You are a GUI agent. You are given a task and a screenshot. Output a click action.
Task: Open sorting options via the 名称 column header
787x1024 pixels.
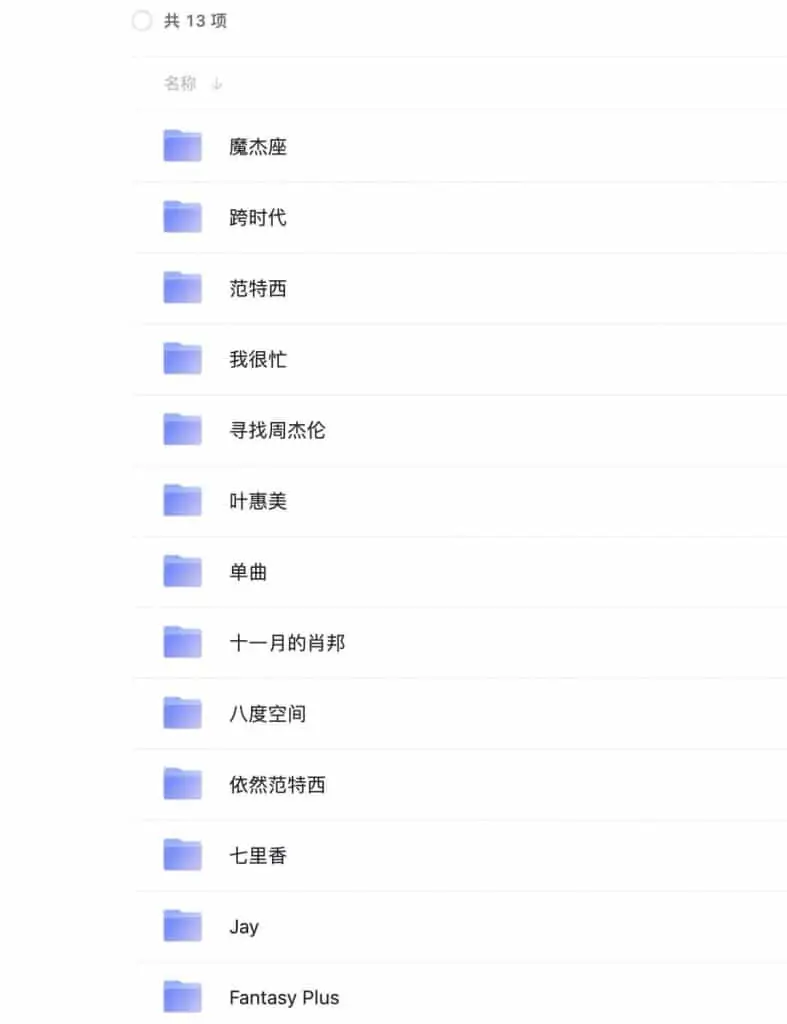click(x=180, y=84)
